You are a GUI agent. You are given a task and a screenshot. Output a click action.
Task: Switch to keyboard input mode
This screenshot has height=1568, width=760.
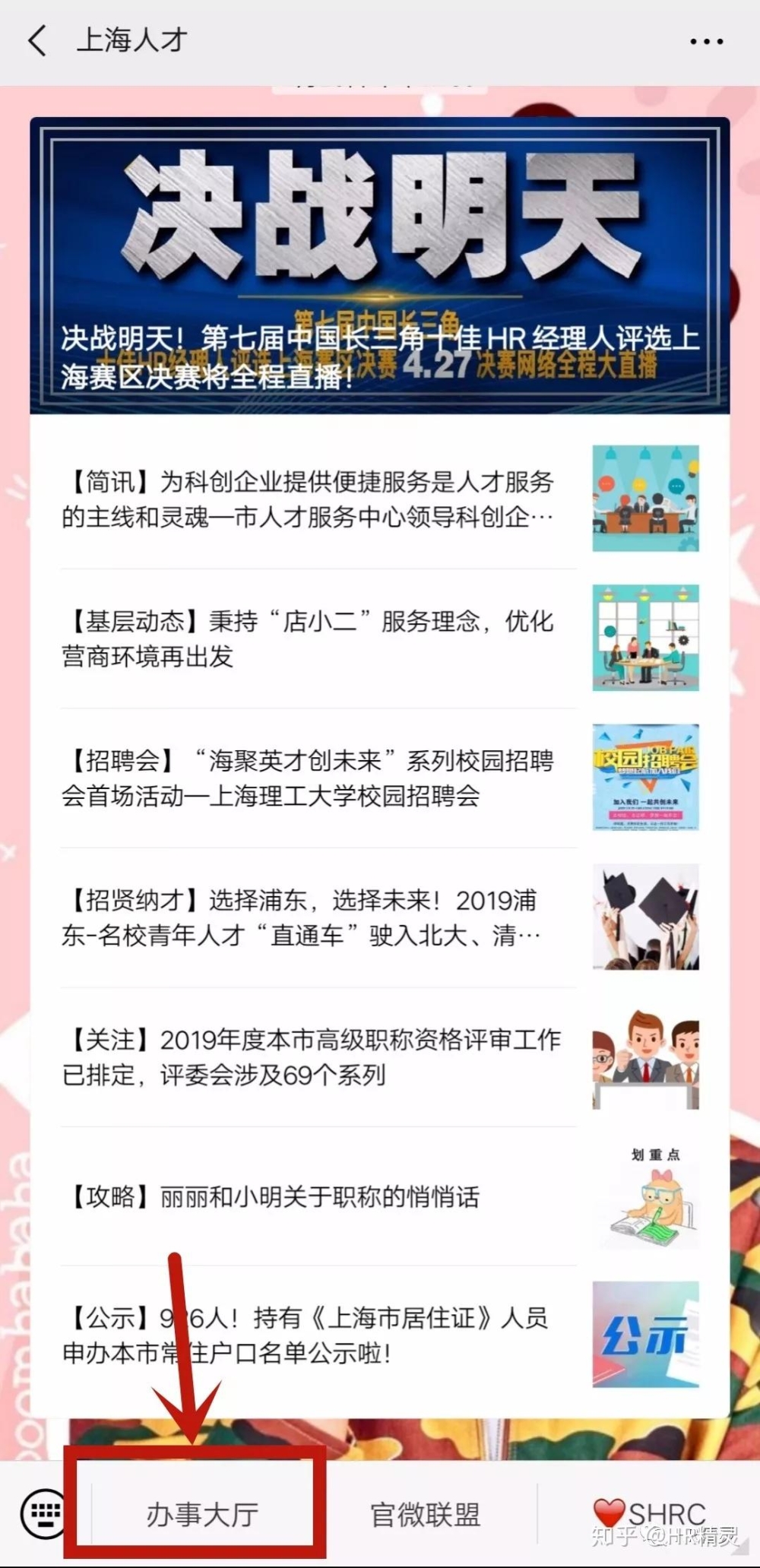click(43, 1513)
